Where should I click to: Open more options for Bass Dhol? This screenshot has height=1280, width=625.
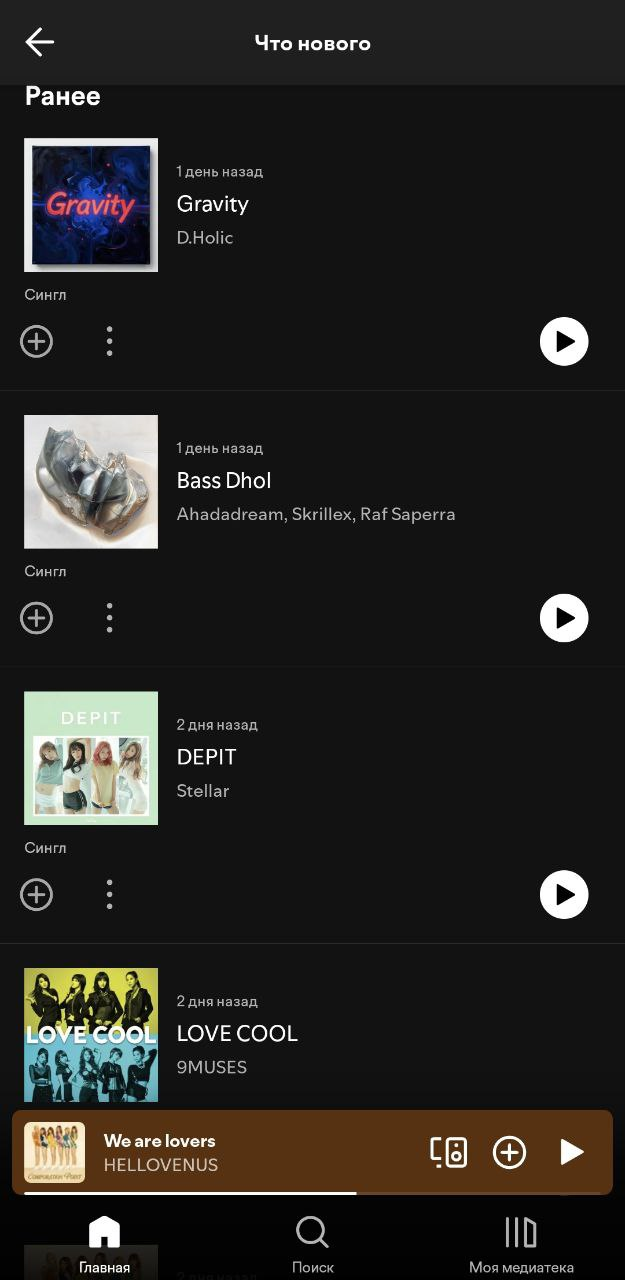pyautogui.click(x=109, y=618)
